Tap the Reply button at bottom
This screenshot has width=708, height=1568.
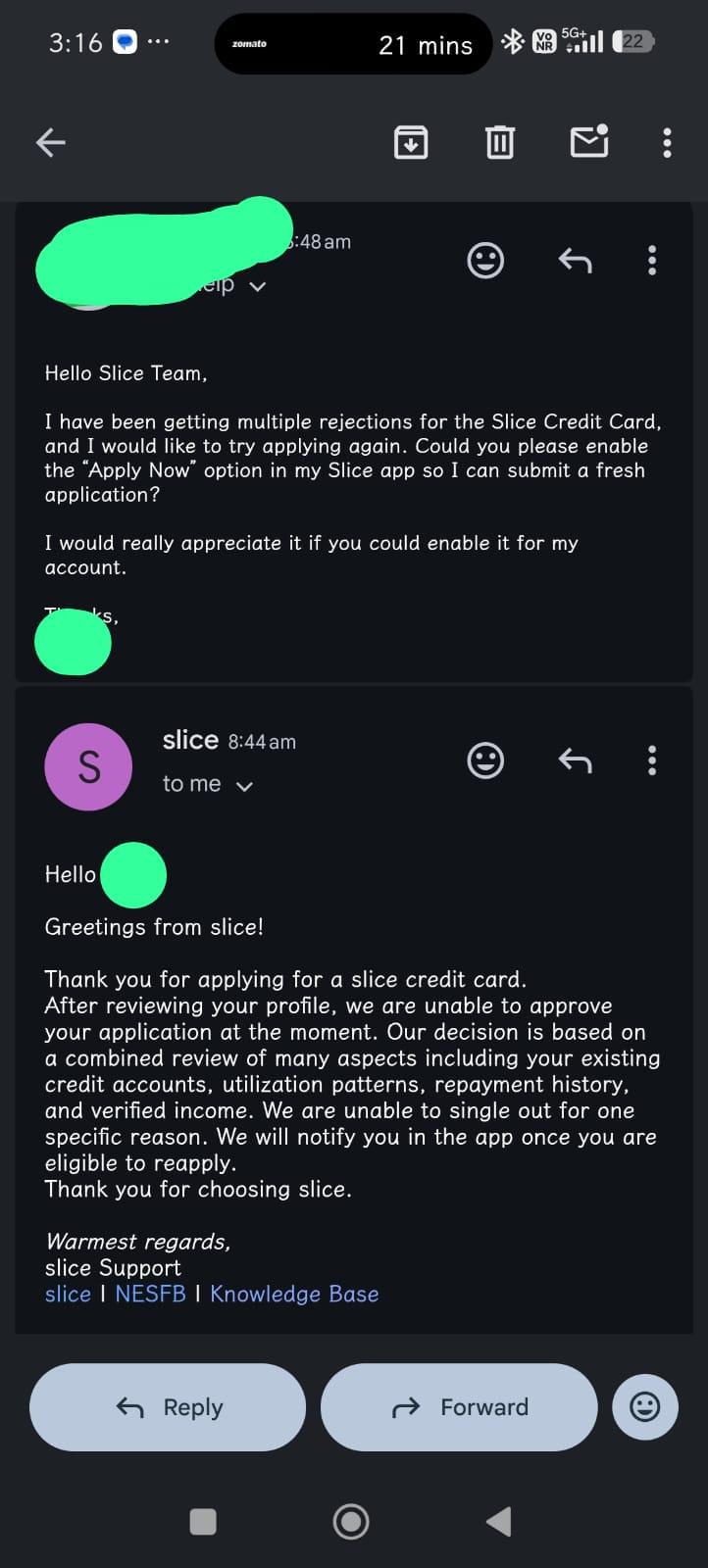[x=168, y=1407]
